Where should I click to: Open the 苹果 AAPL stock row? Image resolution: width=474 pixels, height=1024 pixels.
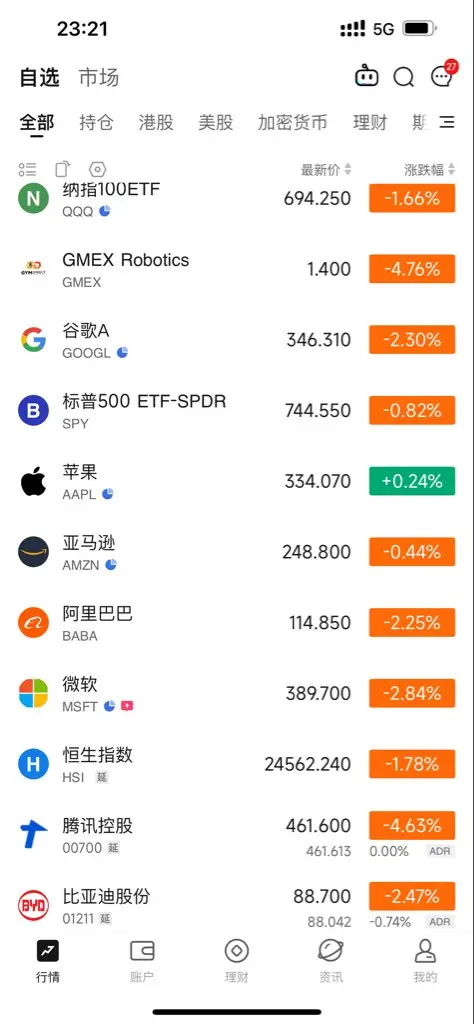click(237, 482)
